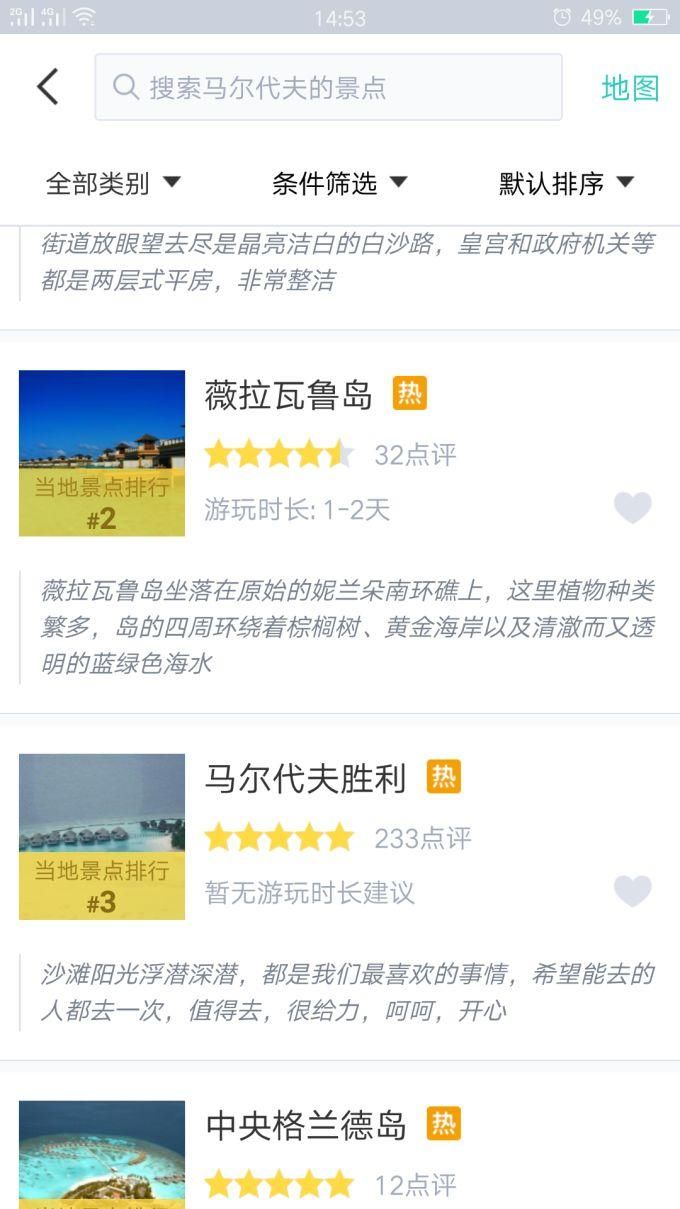The image size is (680, 1209).
Task: Open the 中央格兰德岛 attraction card
Action: pos(340,1140)
